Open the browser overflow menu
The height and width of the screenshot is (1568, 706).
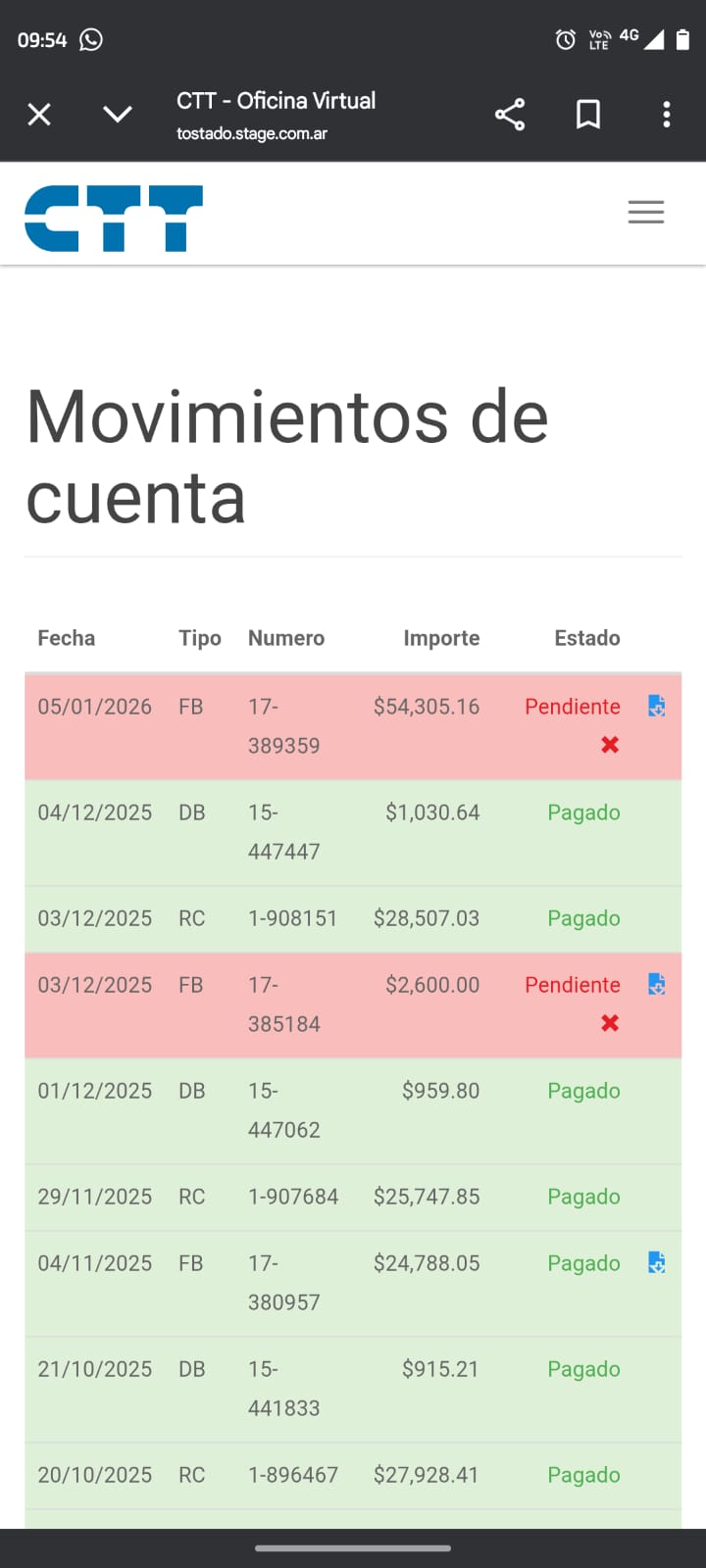click(667, 115)
